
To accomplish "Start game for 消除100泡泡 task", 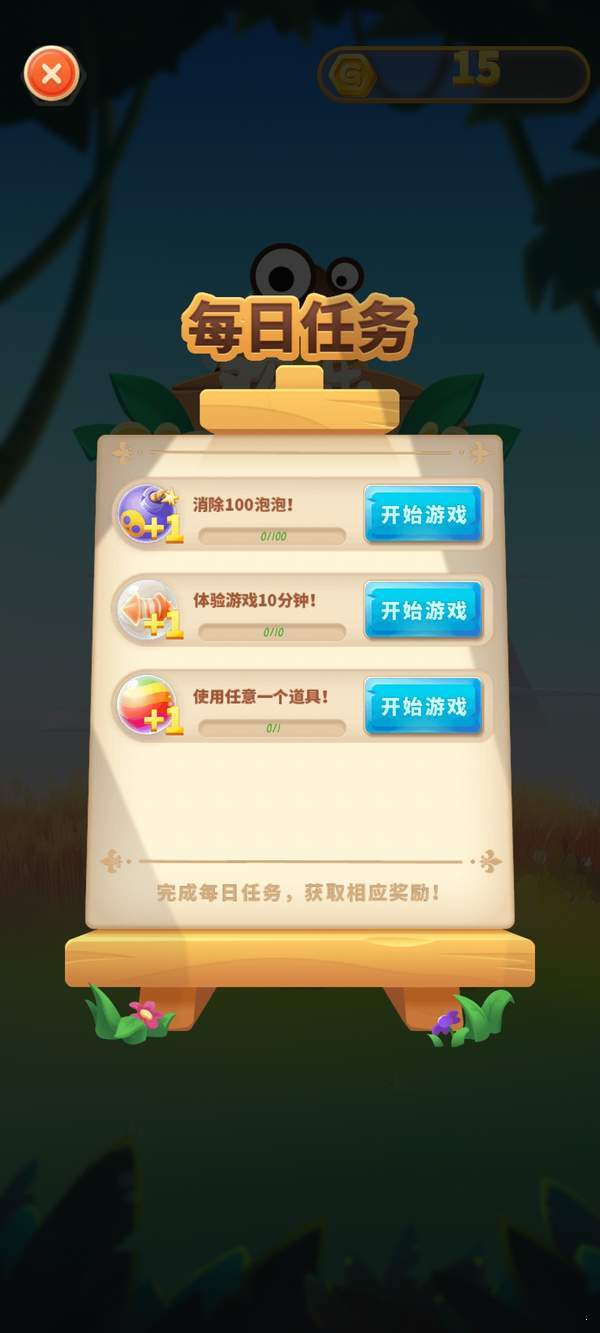I will (423, 514).
